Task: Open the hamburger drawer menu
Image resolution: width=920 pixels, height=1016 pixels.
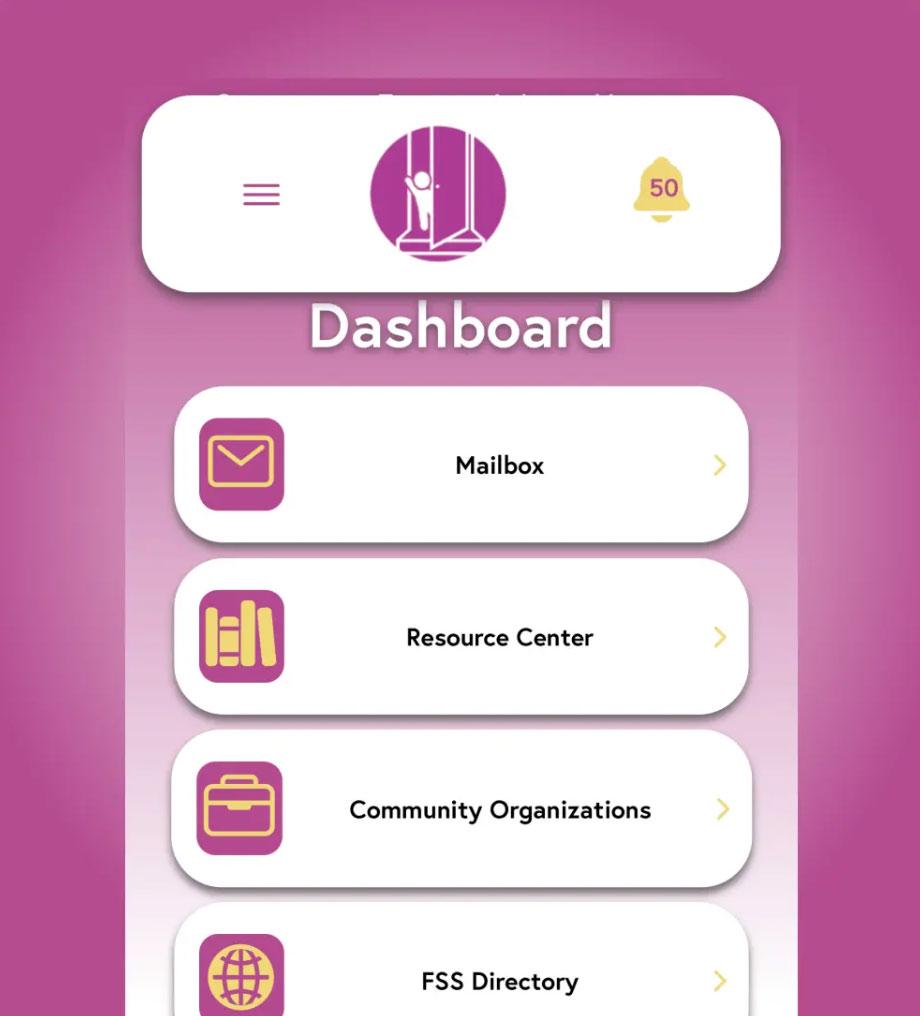Action: pos(261,195)
